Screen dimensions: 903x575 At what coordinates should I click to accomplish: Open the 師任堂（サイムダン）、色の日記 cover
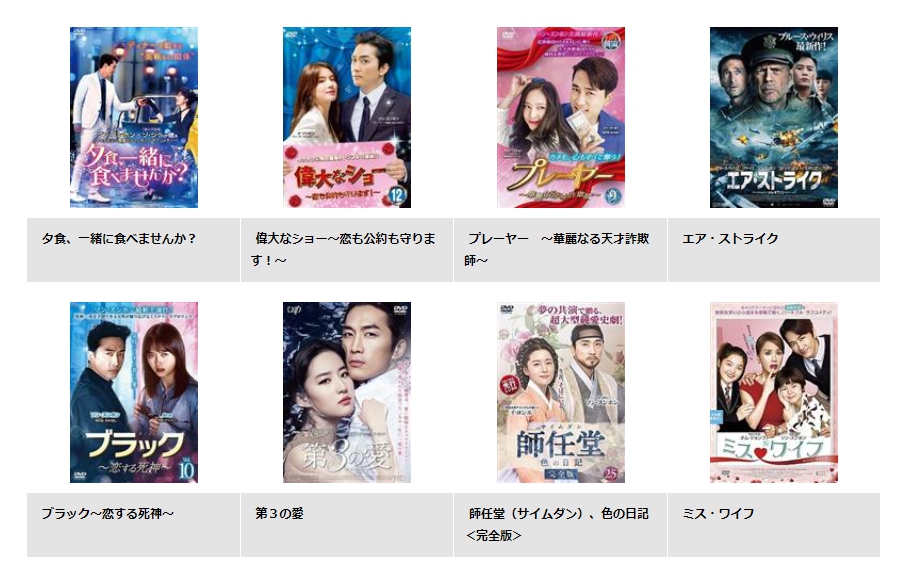click(x=560, y=392)
